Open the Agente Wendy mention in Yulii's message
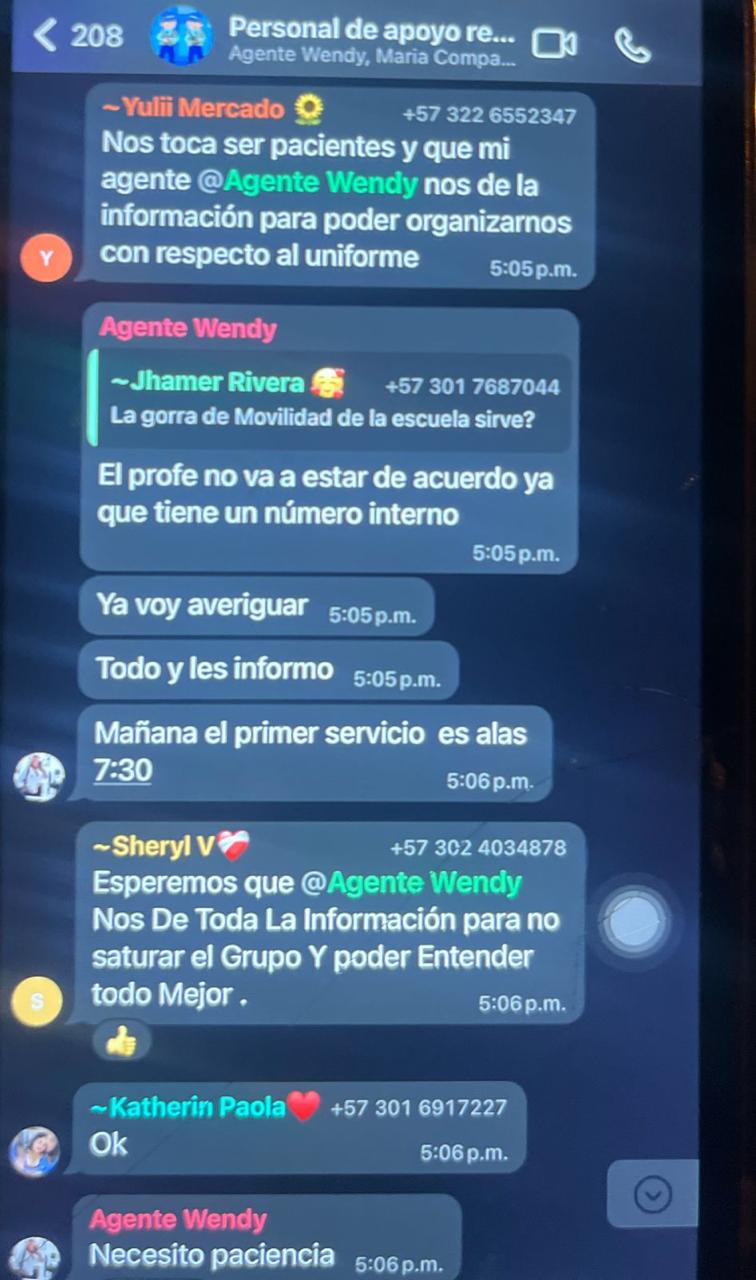 tap(320, 184)
